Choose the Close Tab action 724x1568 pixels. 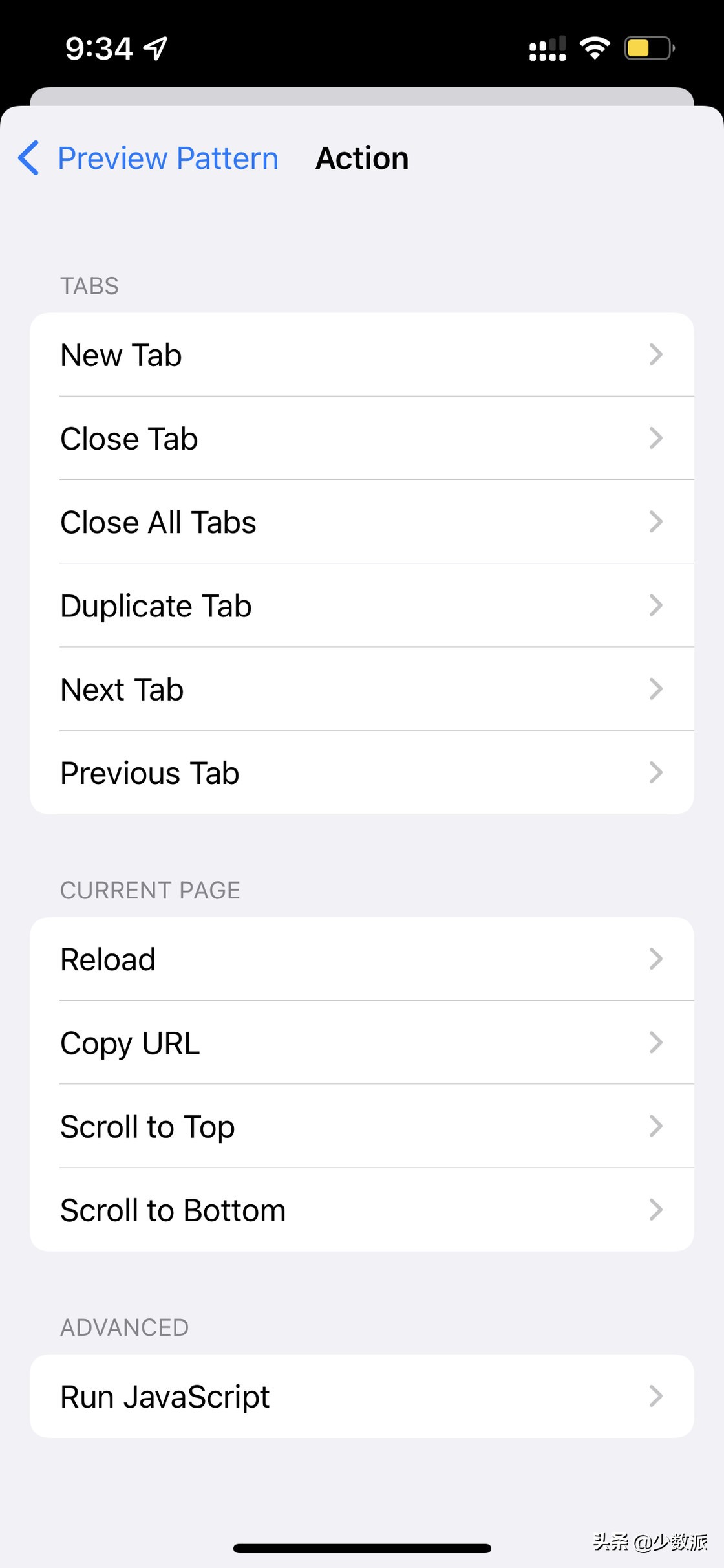click(x=362, y=438)
